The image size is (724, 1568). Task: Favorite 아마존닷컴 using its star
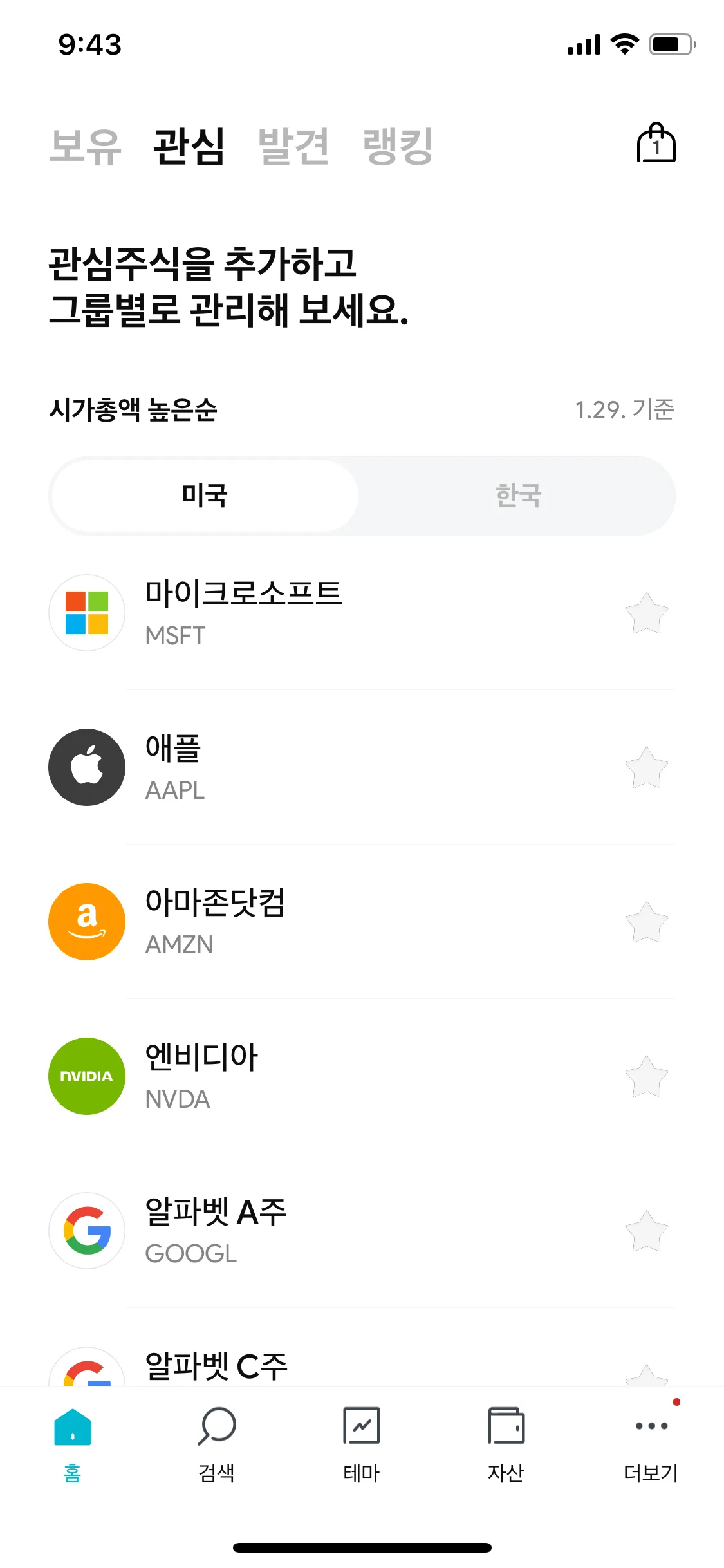coord(646,922)
